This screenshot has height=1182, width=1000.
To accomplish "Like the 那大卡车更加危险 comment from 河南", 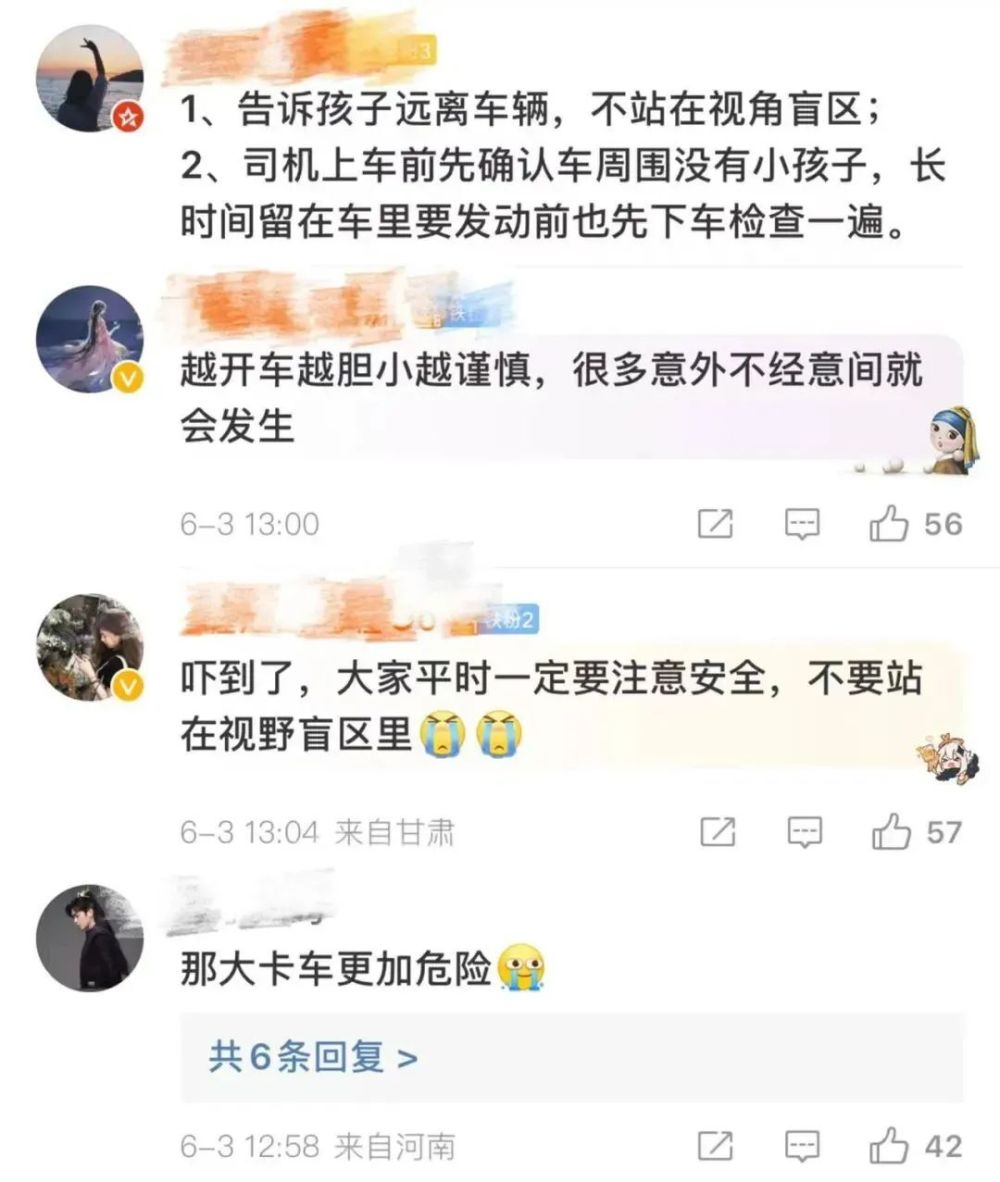I will pyautogui.click(x=889, y=1145).
